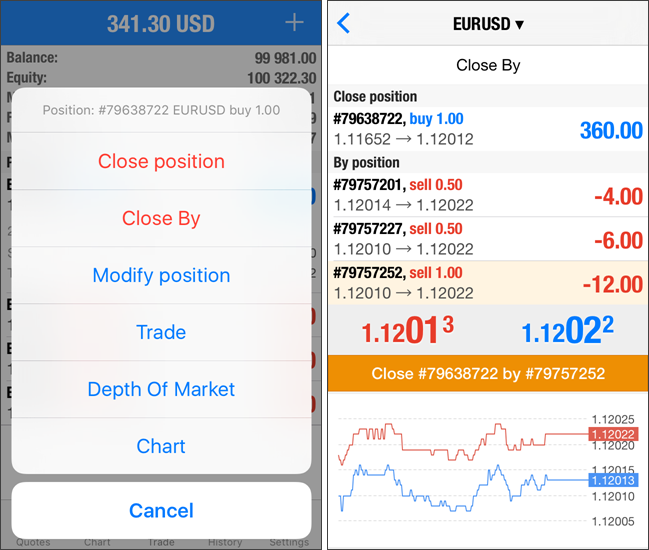Select sell position #79757227
This screenshot has width=649, height=550.
[x=488, y=239]
